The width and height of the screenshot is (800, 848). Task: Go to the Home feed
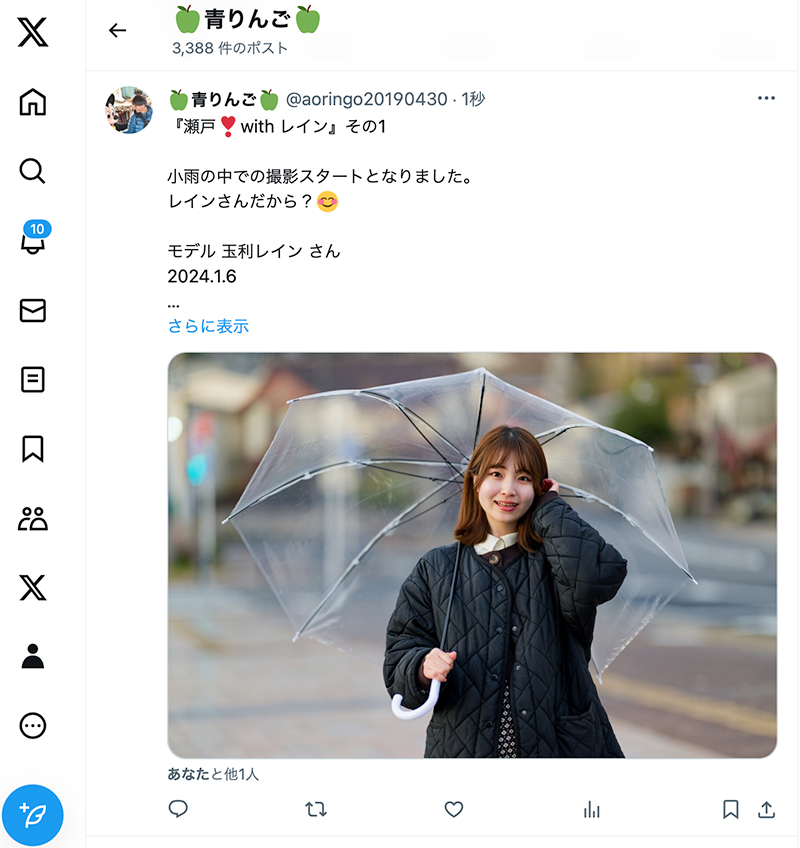point(33,102)
